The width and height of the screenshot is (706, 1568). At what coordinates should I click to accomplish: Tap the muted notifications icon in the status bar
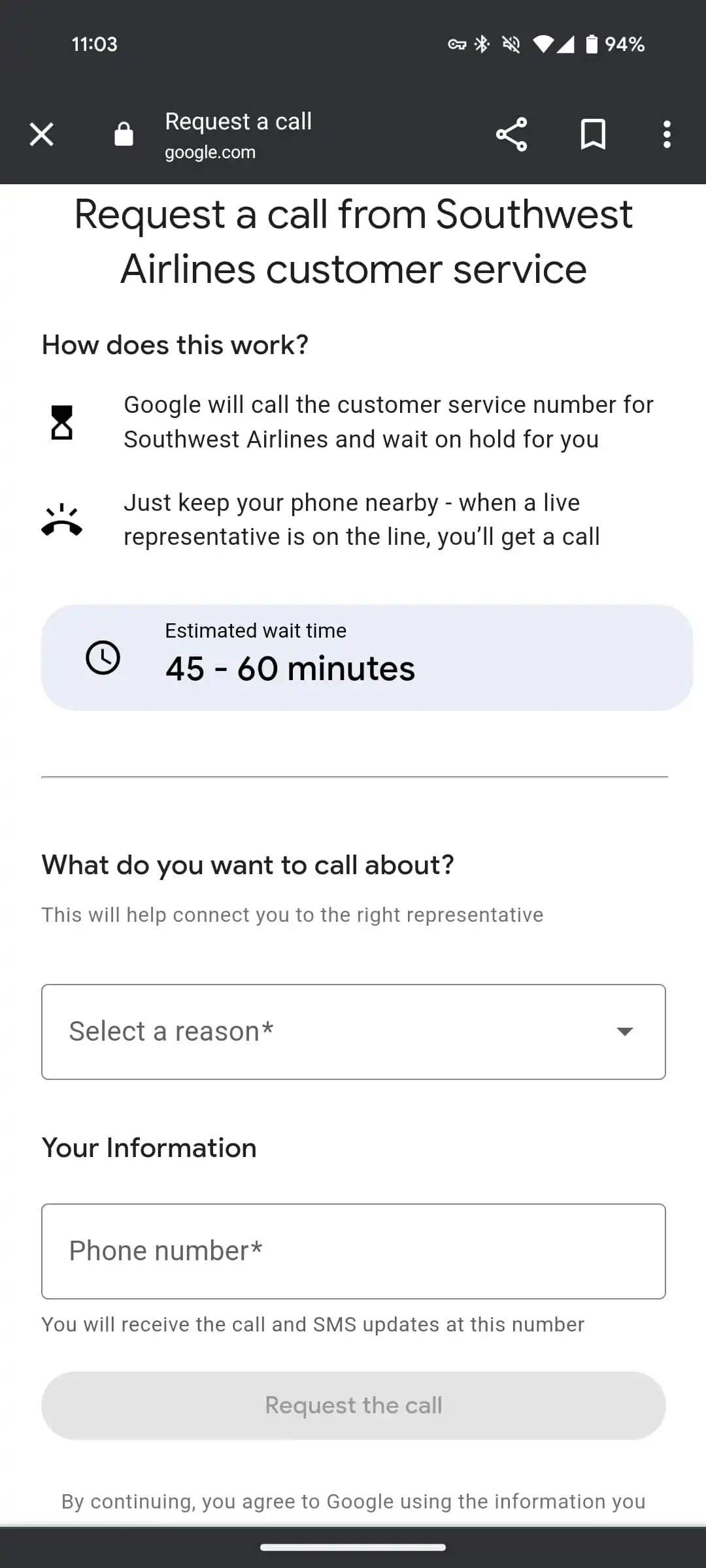[x=511, y=44]
